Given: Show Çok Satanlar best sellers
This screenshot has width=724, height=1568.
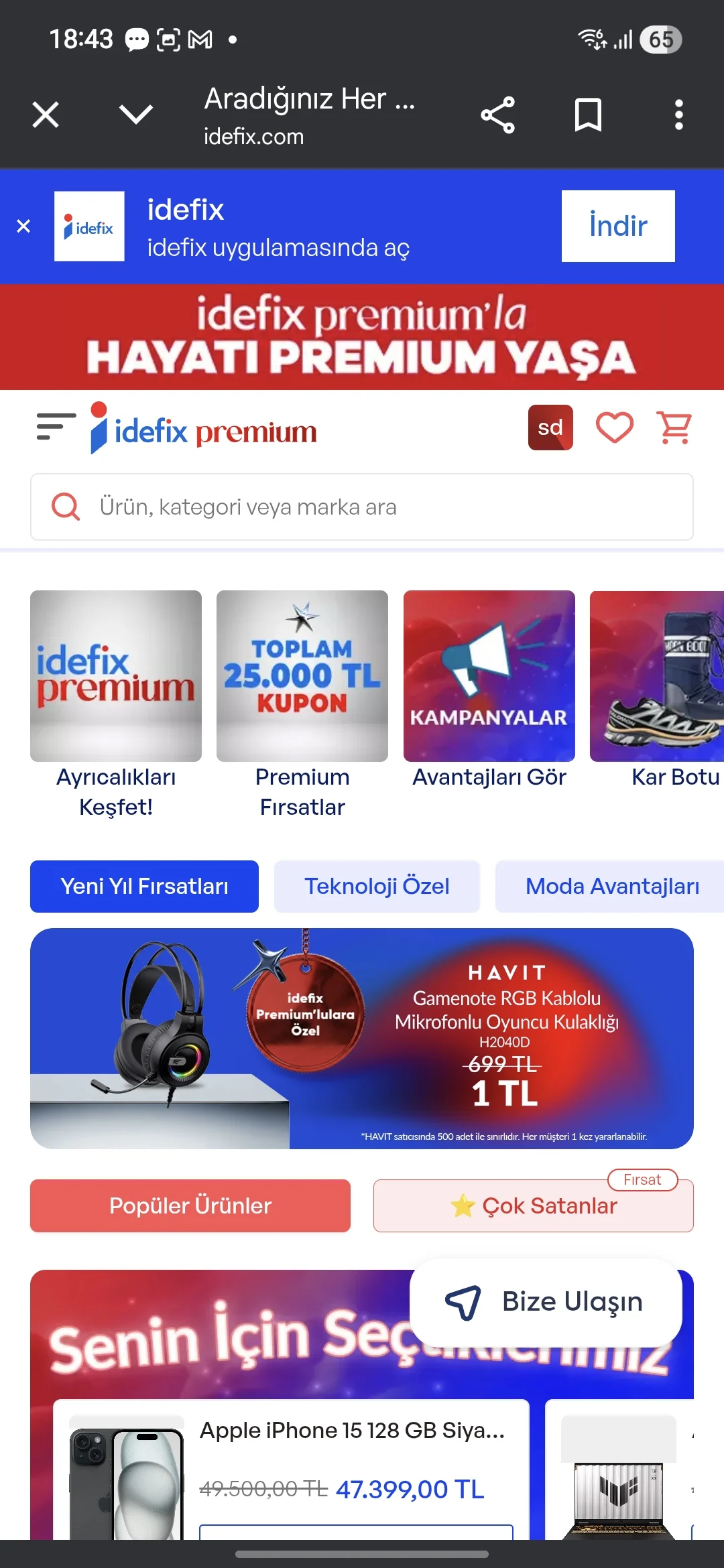Looking at the screenshot, I should tap(533, 1206).
